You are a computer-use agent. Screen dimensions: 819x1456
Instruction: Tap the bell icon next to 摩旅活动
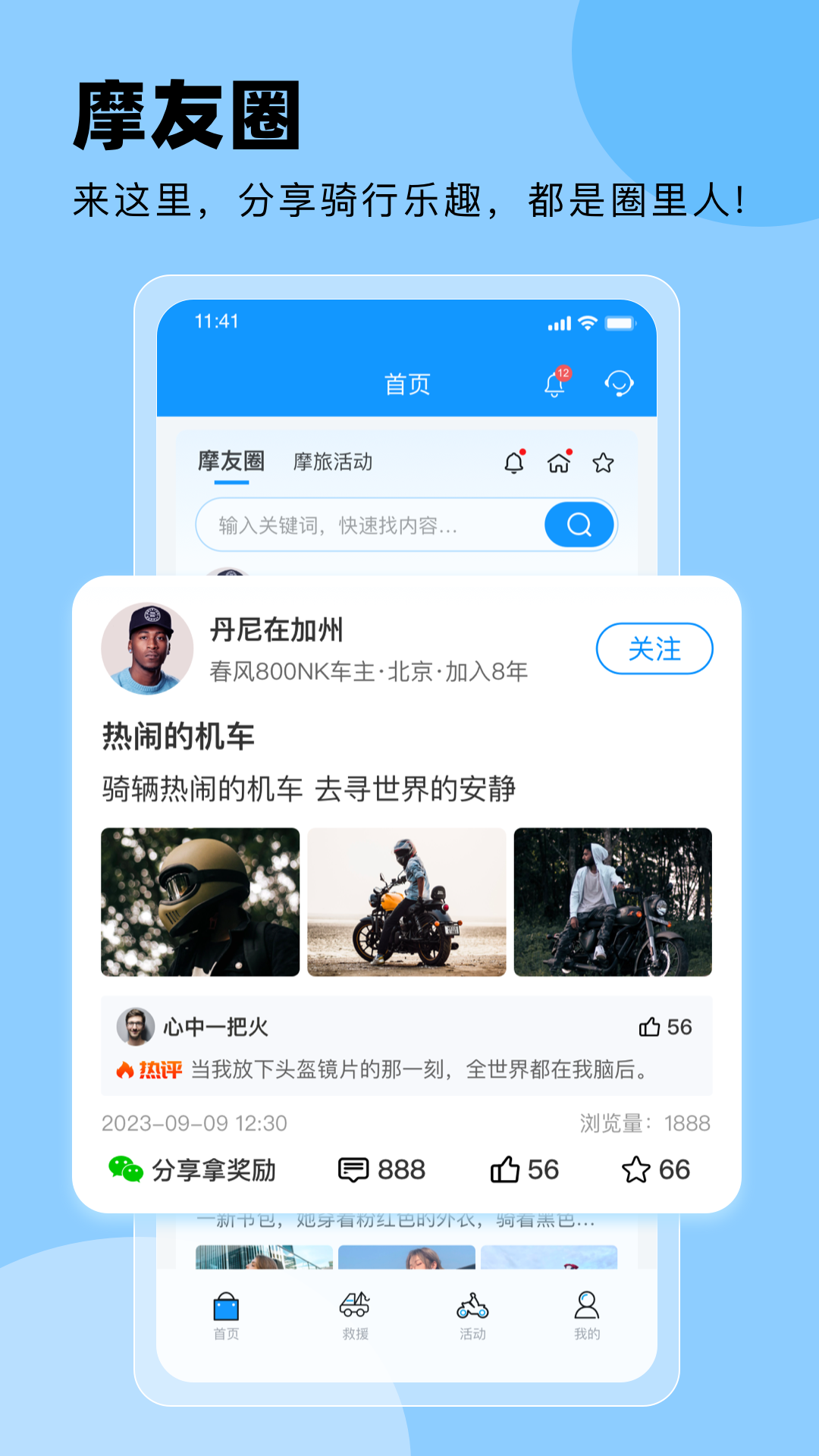tap(513, 461)
